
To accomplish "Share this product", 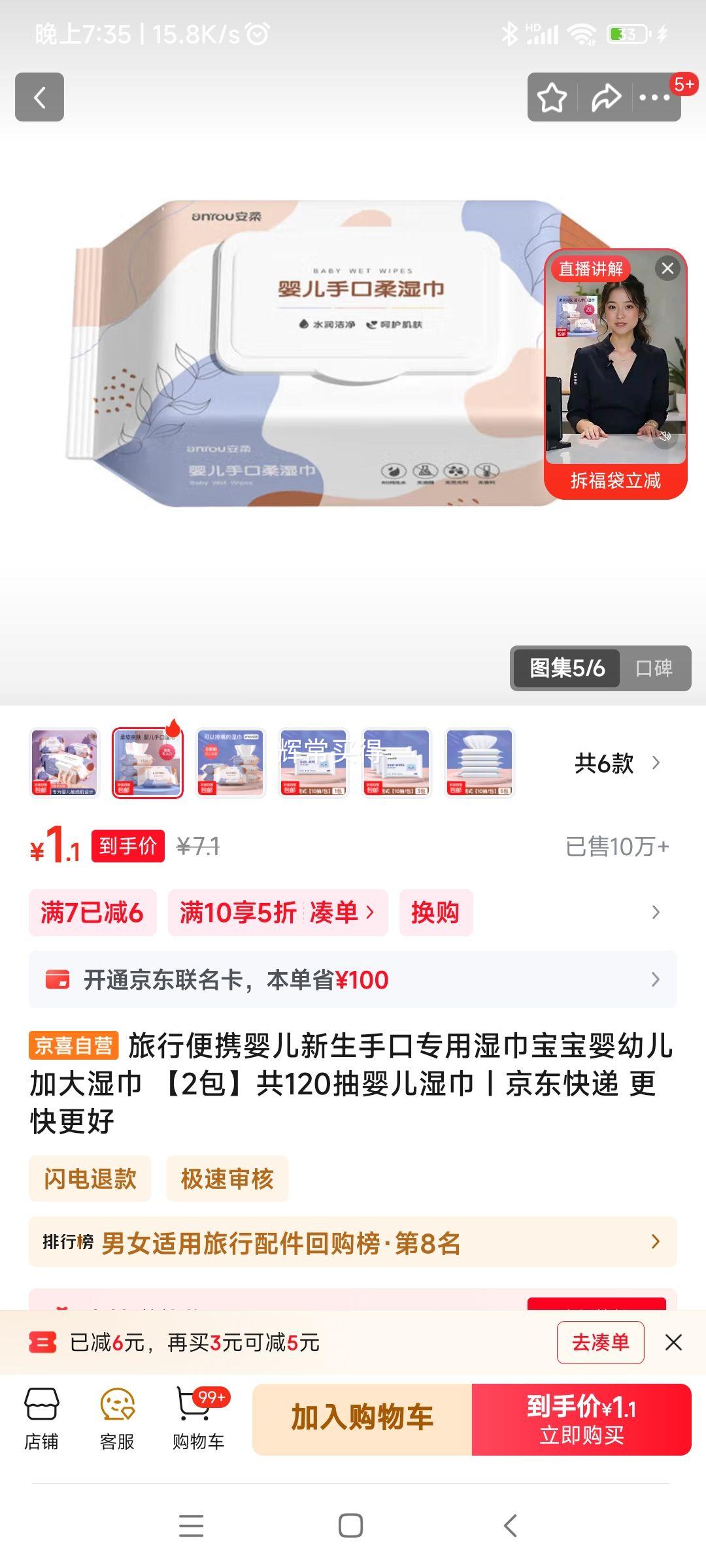I will pyautogui.click(x=605, y=98).
